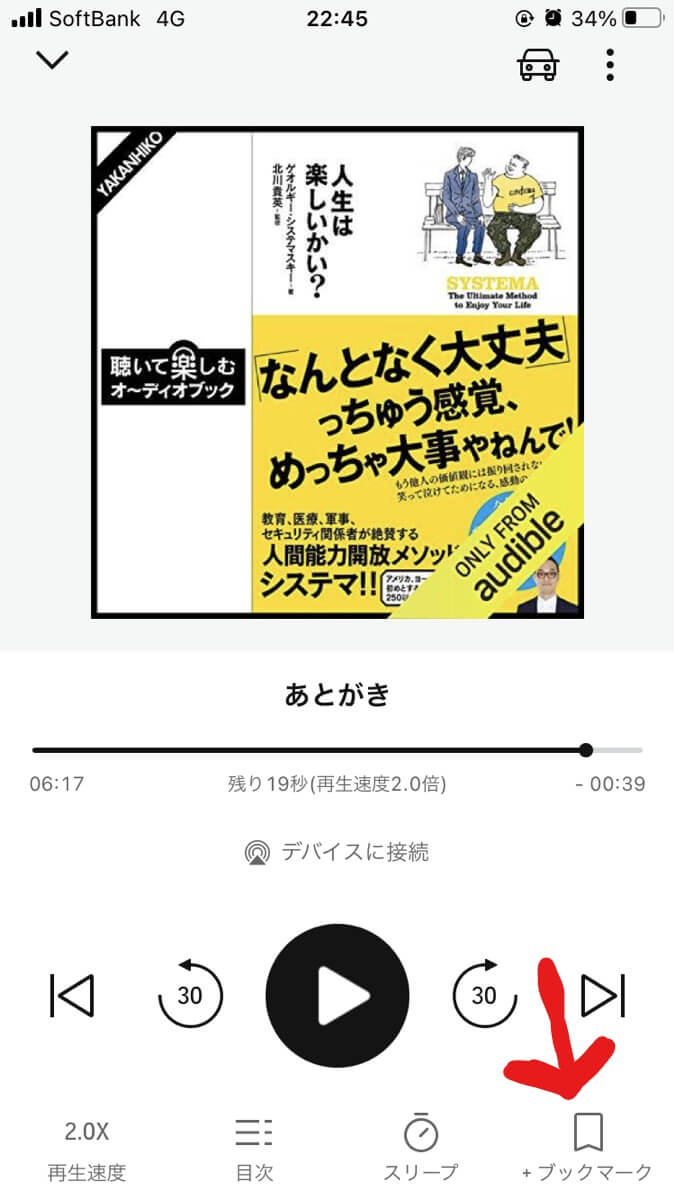Screen dimensions: 674x1200
Task: Play the audiobook
Action: pyautogui.click(x=337, y=995)
